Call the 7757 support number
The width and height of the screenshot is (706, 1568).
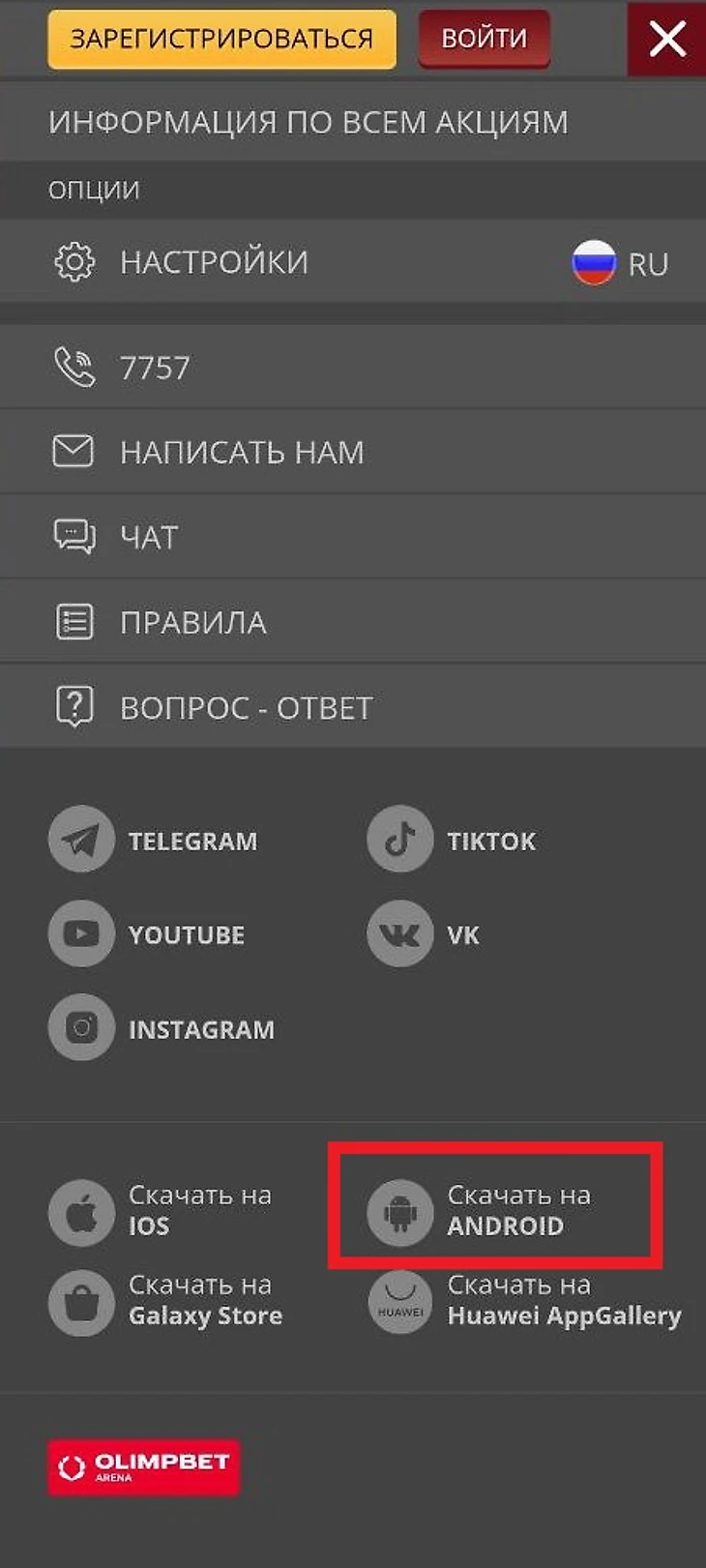[x=155, y=368]
